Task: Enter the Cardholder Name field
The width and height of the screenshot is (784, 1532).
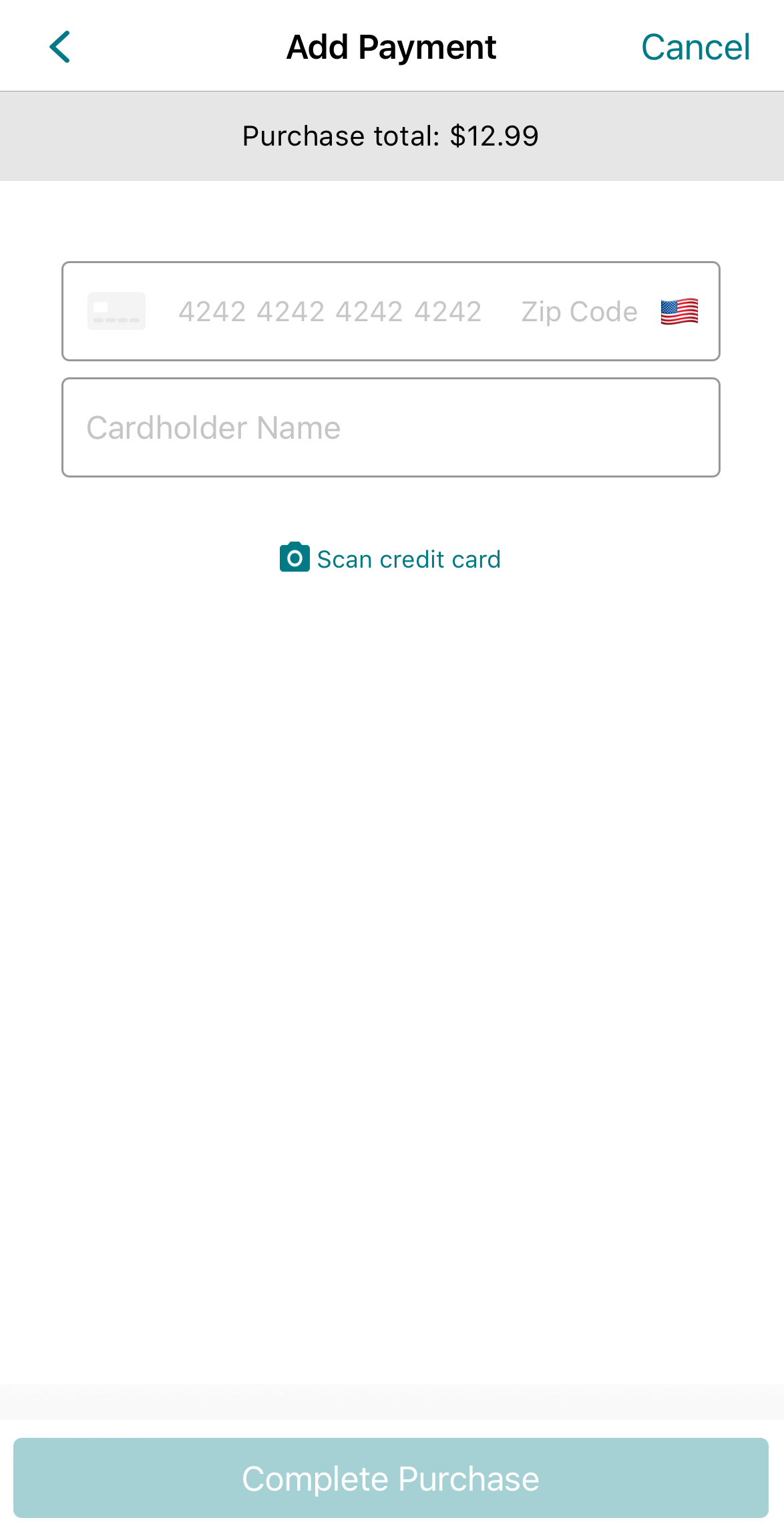Action: point(391,427)
